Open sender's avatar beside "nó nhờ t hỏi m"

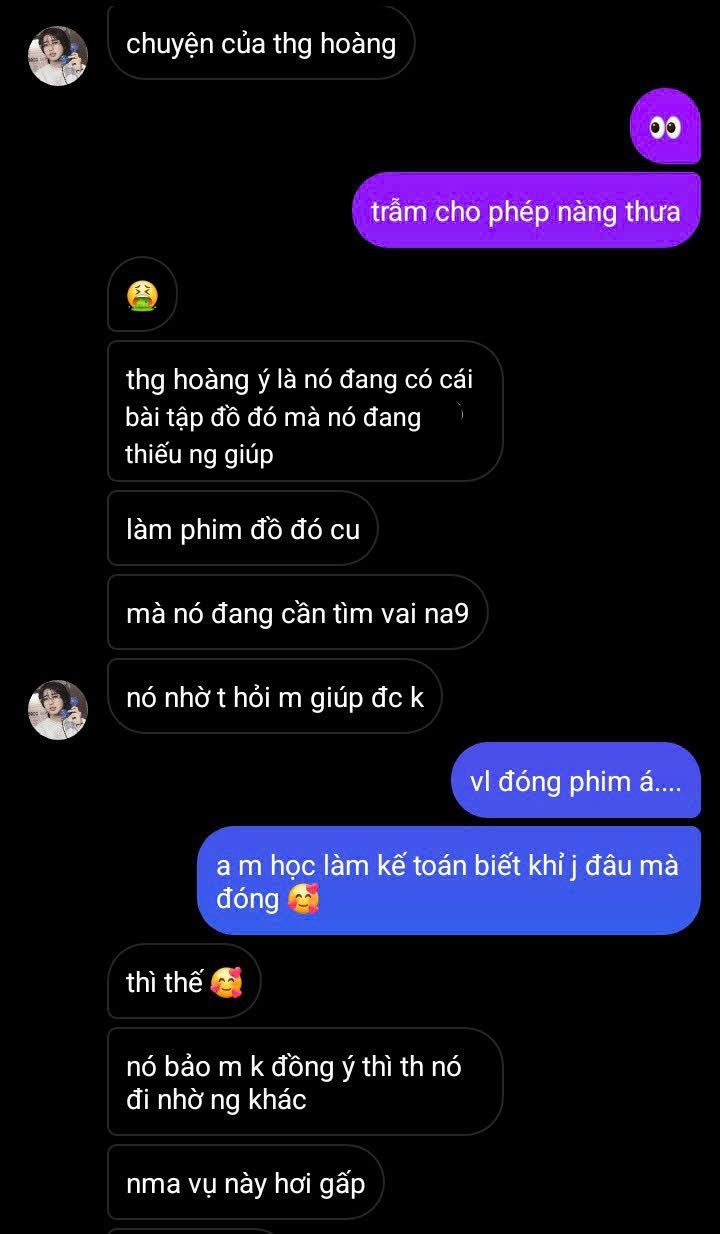(x=58, y=709)
